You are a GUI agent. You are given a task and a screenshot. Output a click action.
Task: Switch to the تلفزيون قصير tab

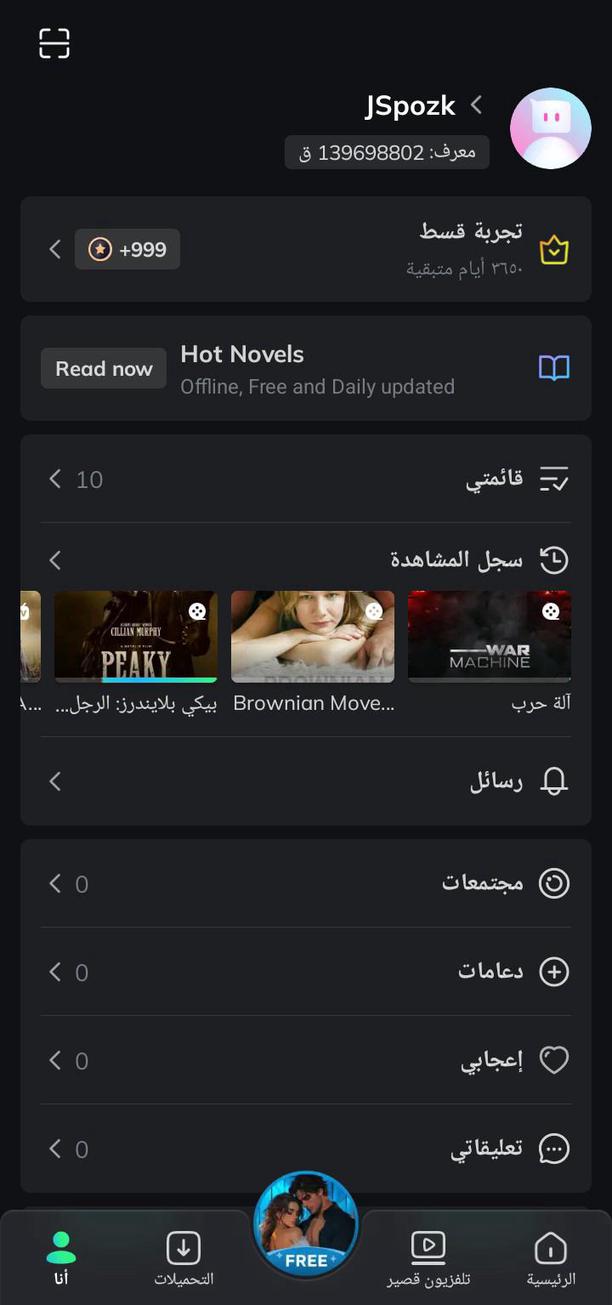(428, 1257)
